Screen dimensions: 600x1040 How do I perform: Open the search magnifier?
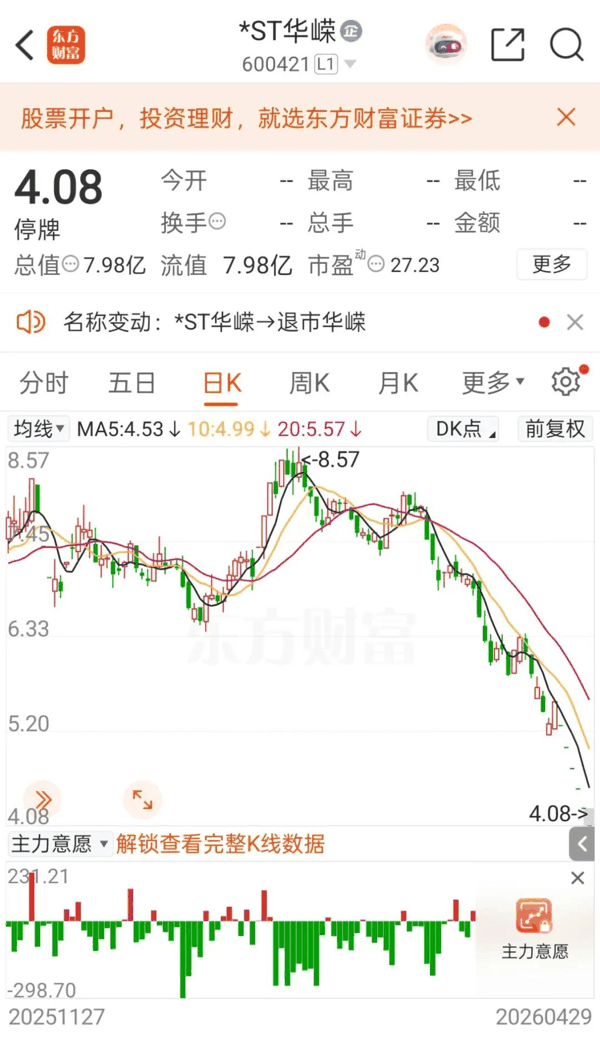pyautogui.click(x=566, y=44)
